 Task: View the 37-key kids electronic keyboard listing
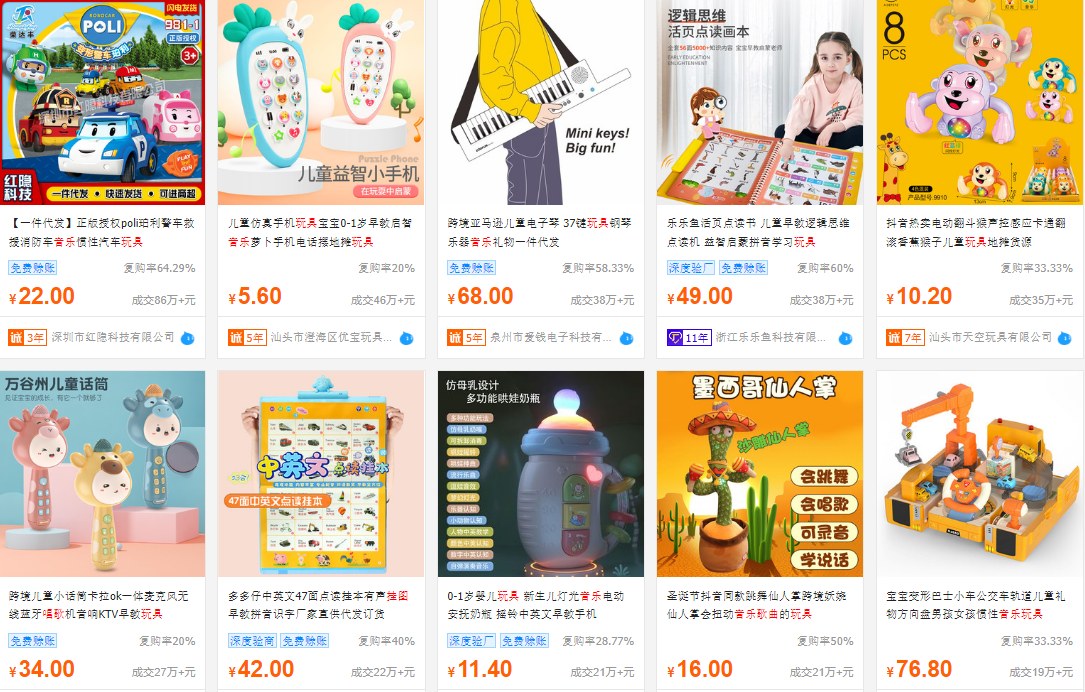[x=541, y=102]
